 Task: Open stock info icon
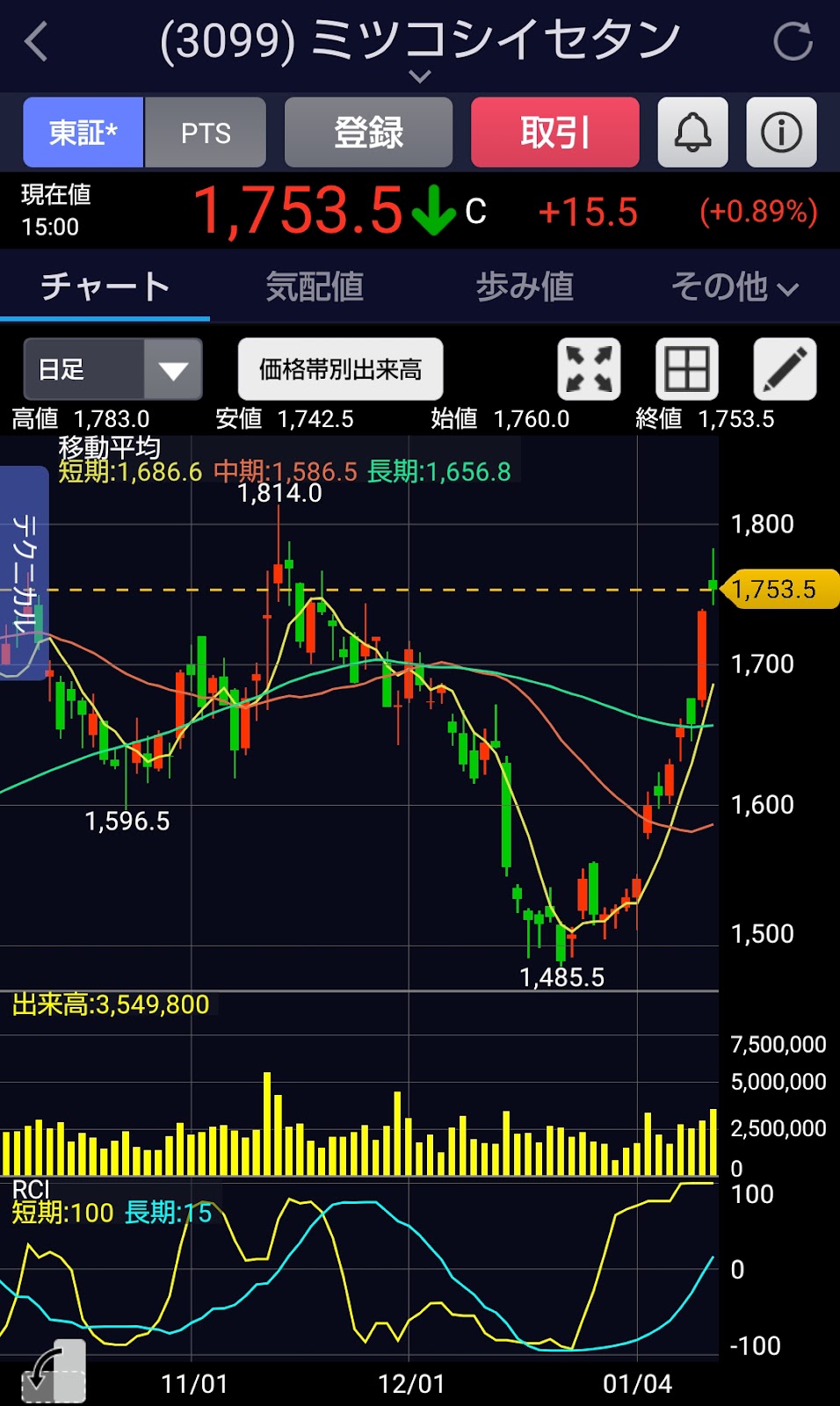coord(781,133)
